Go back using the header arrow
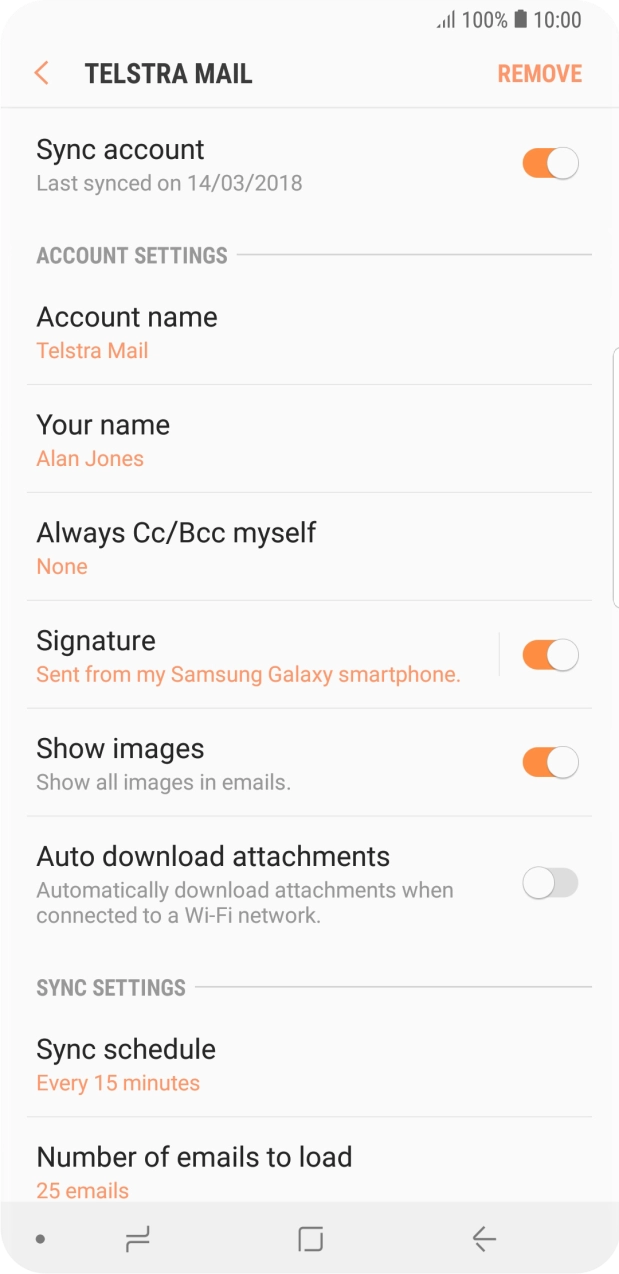Image resolution: width=619 pixels, height=1274 pixels. pyautogui.click(x=42, y=73)
